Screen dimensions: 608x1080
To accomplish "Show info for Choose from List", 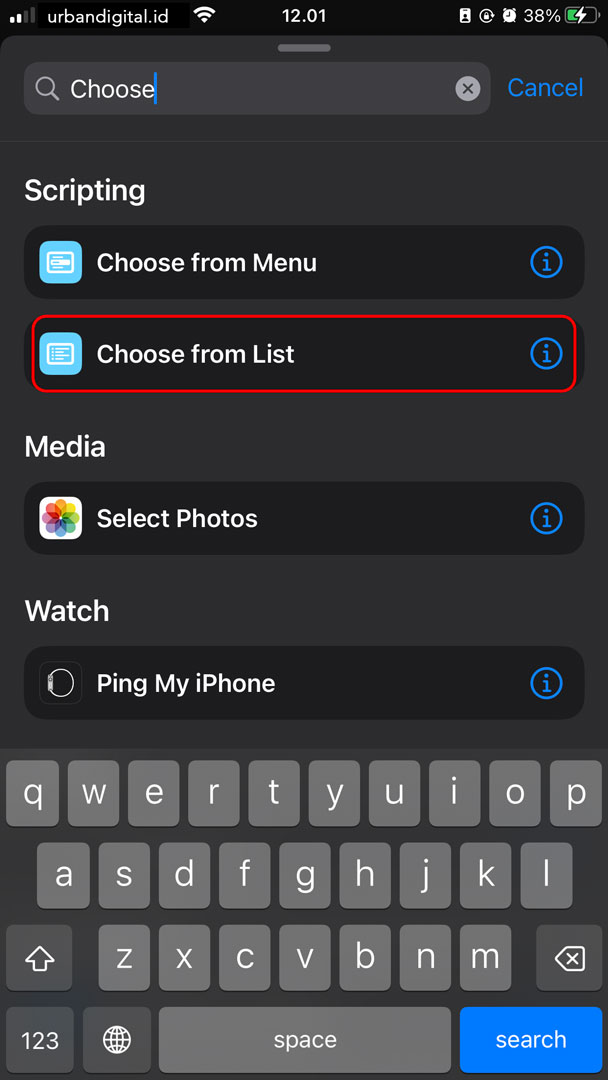I will pyautogui.click(x=546, y=354).
